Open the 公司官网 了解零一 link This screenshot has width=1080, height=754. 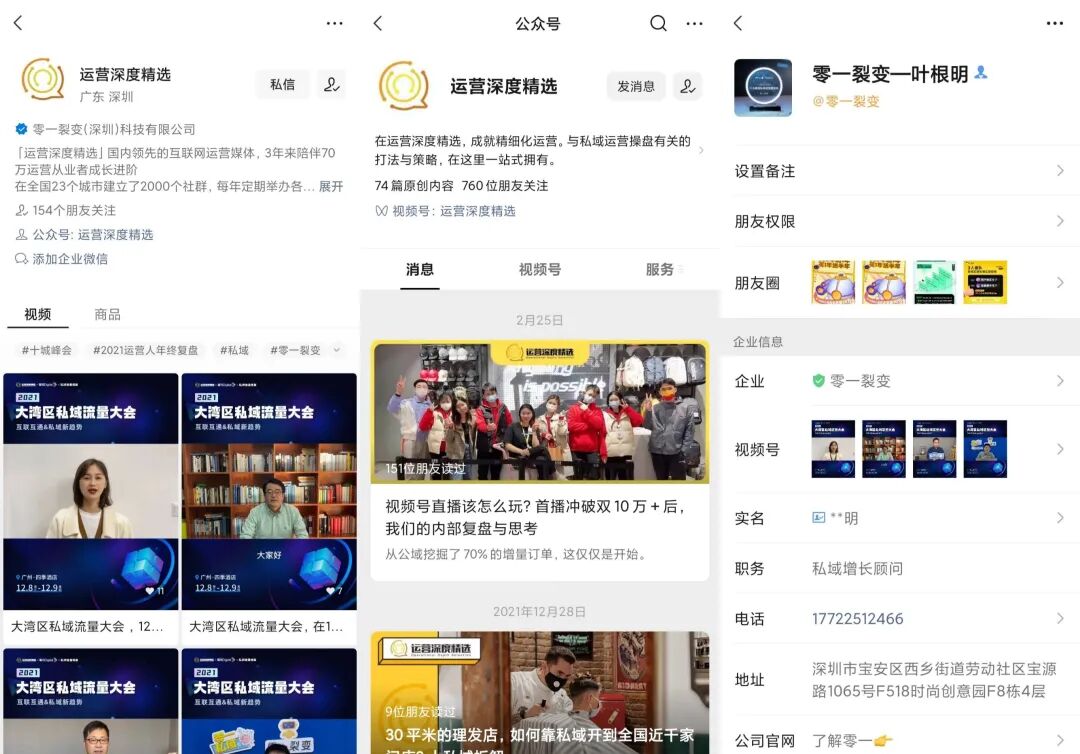[852, 741]
